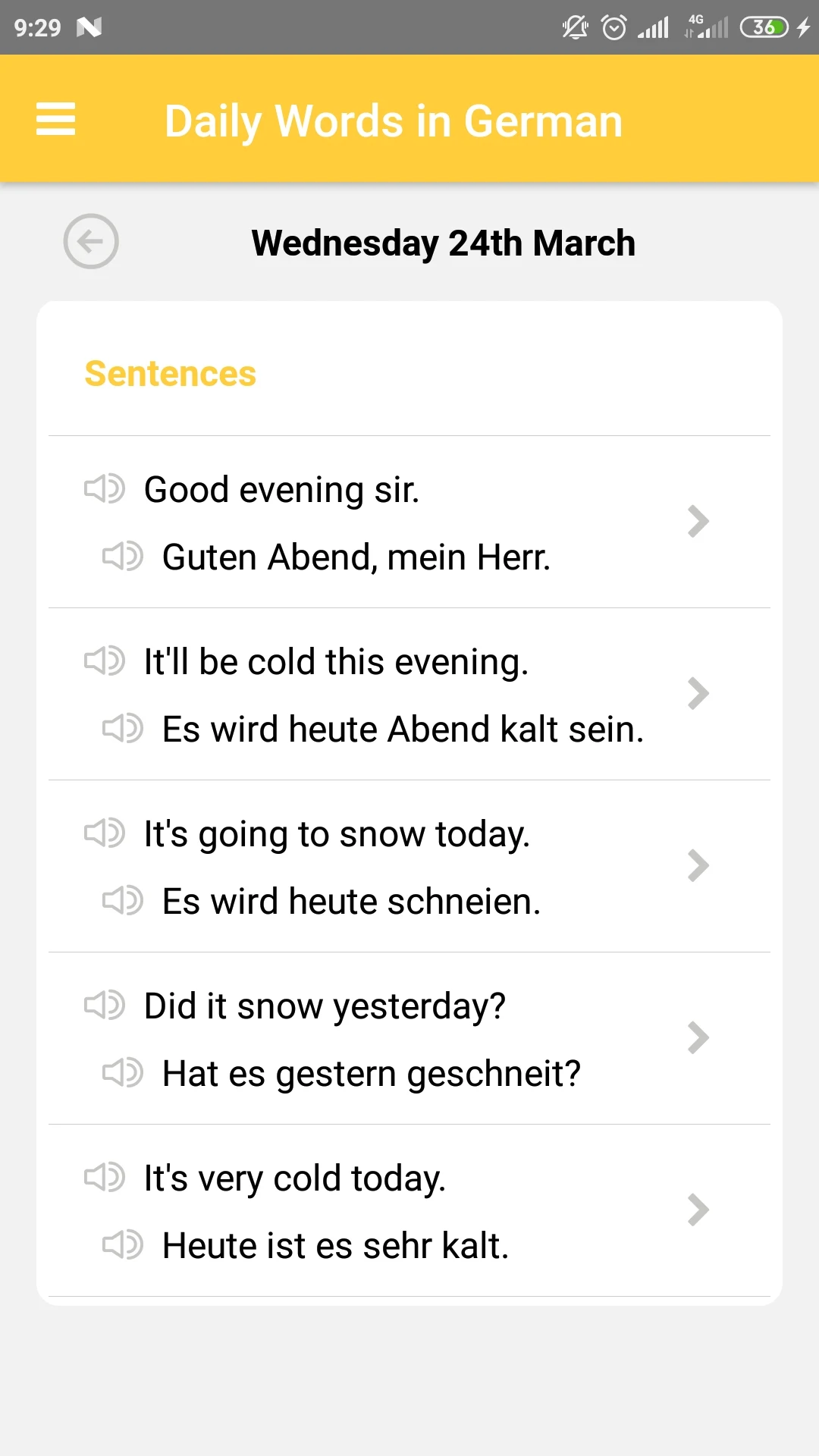Play audio for 'It'll be cold this evening.'
The height and width of the screenshot is (1456, 819).
coord(104,661)
